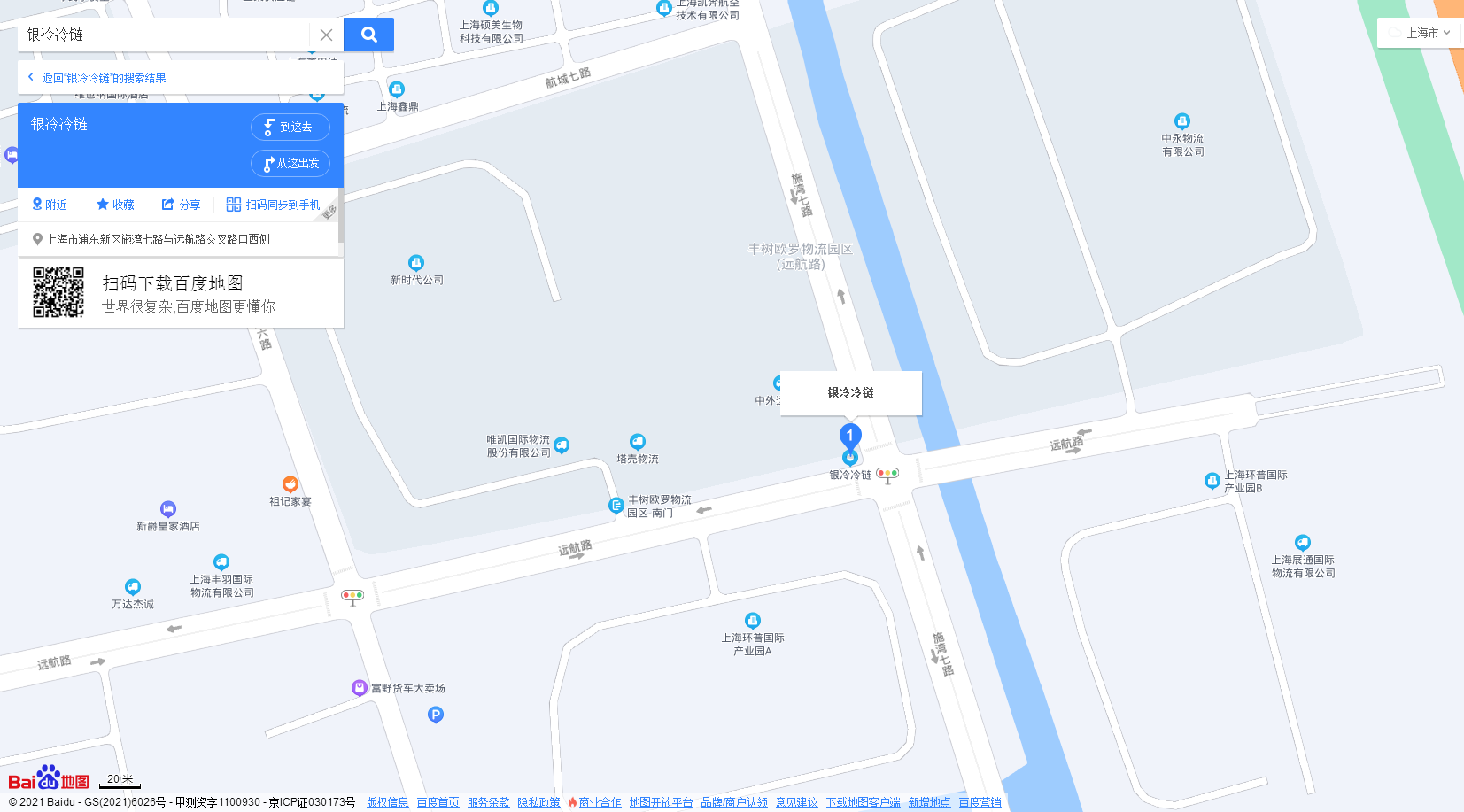
Task: Start a route with 从这出发
Action: 290,163
